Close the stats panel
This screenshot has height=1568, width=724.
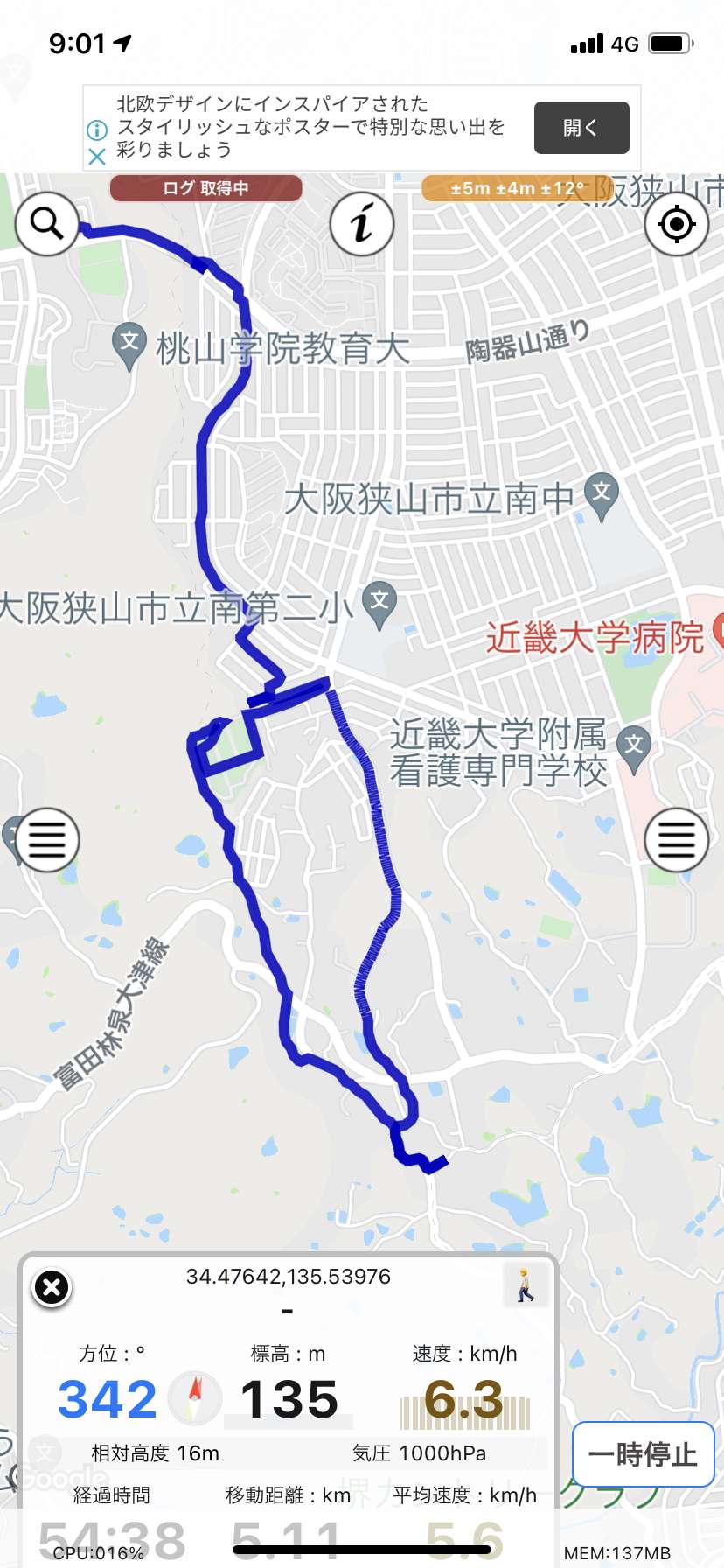pyautogui.click(x=52, y=1287)
